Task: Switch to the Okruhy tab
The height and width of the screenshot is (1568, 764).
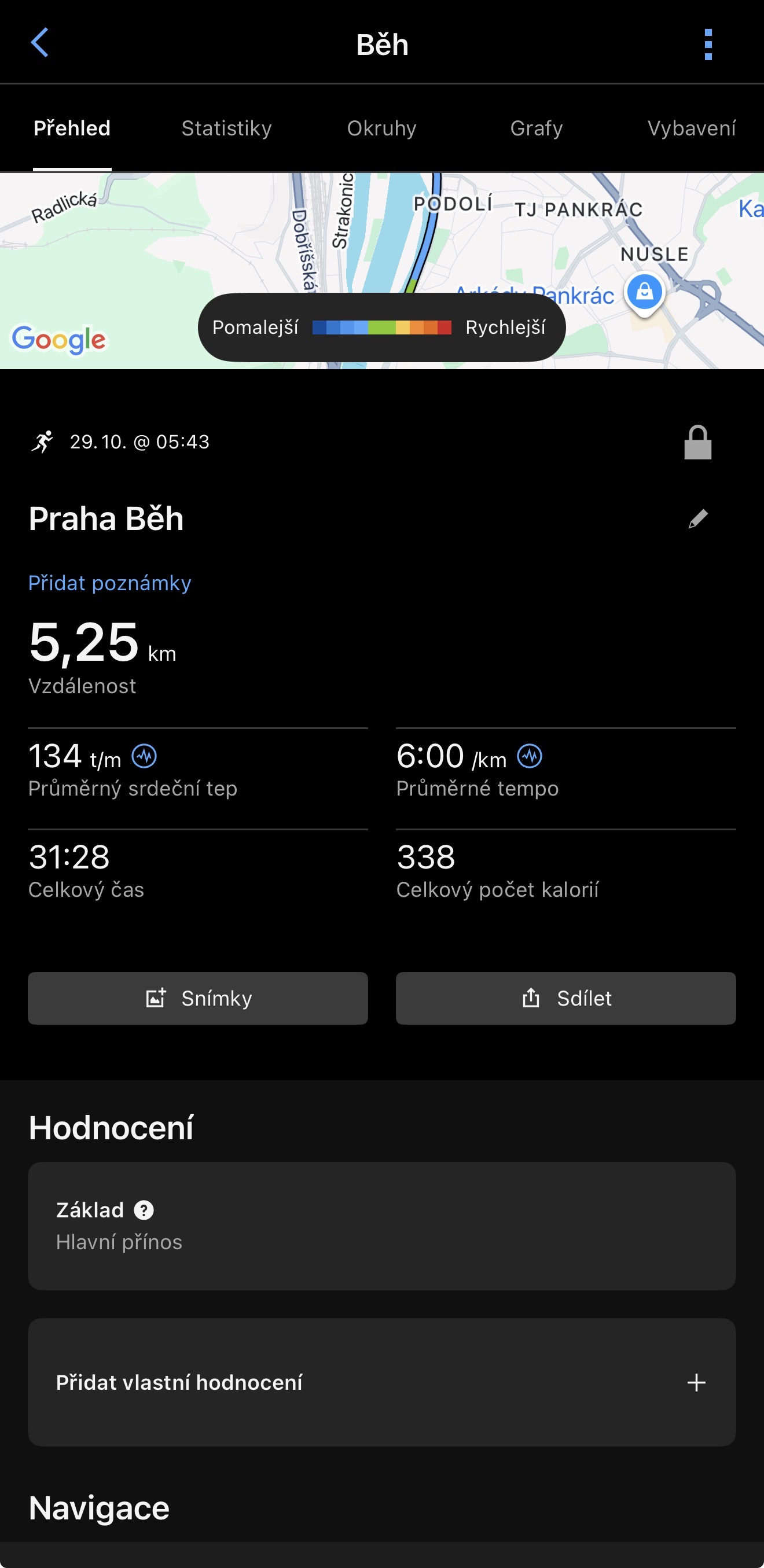Action: click(381, 128)
